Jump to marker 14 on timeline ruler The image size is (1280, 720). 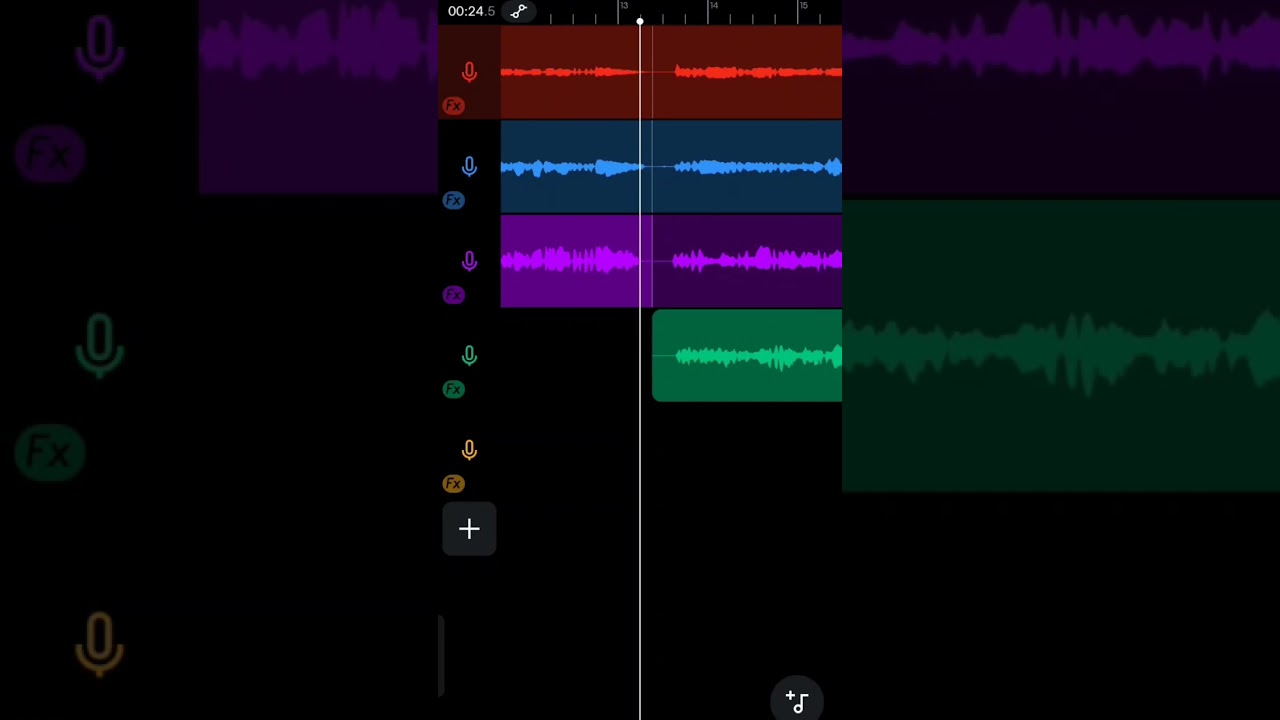(x=712, y=12)
